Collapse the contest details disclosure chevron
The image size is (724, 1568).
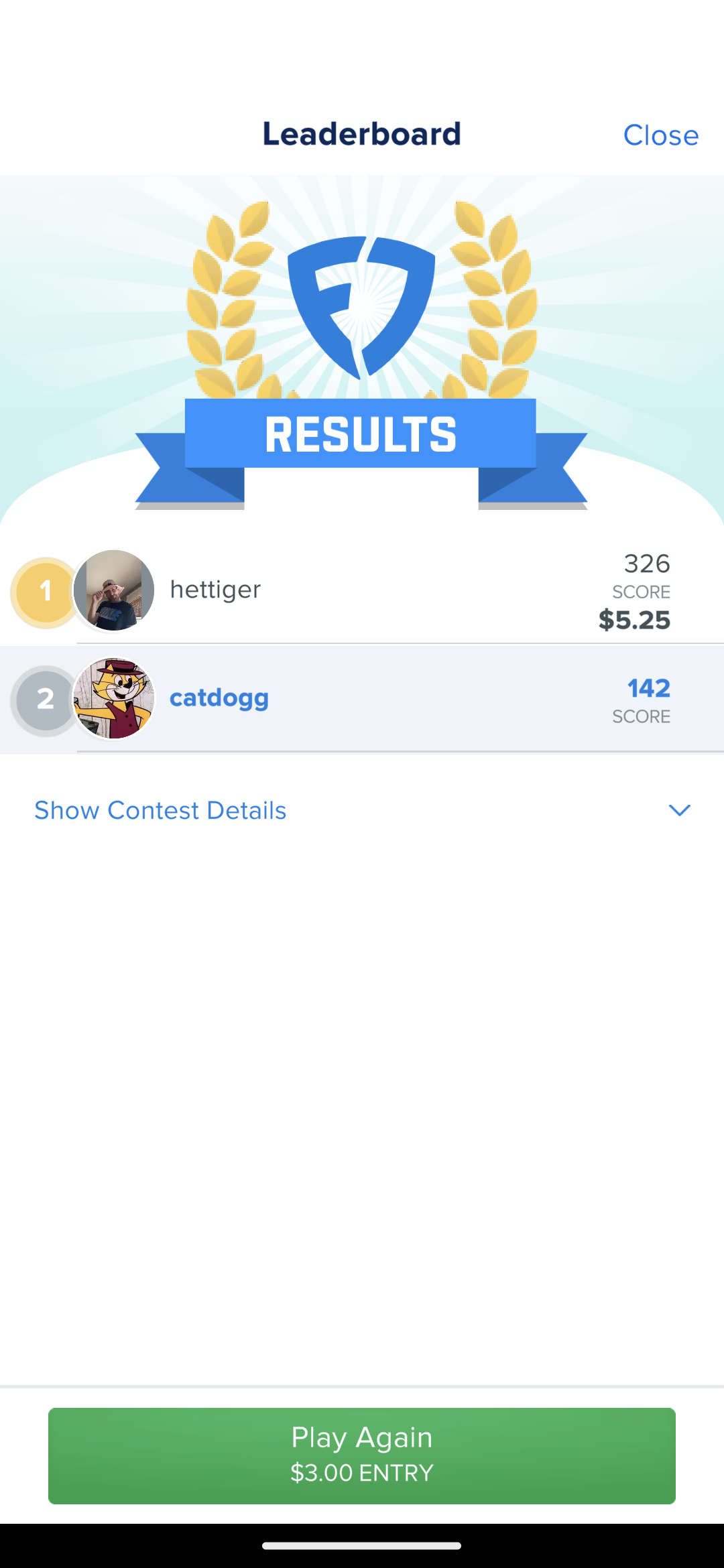coord(680,809)
